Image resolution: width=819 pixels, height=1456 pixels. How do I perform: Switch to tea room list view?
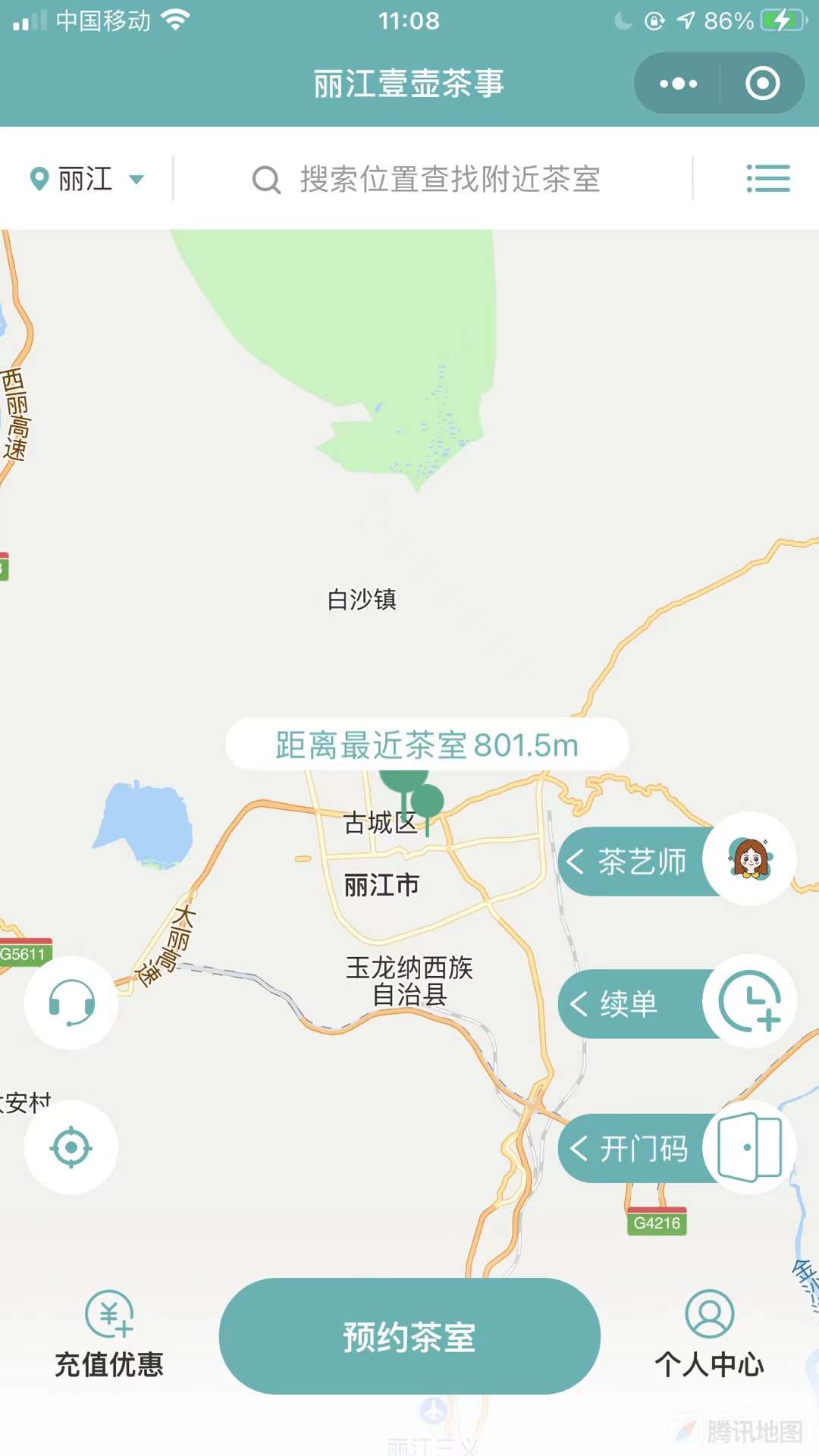(767, 179)
